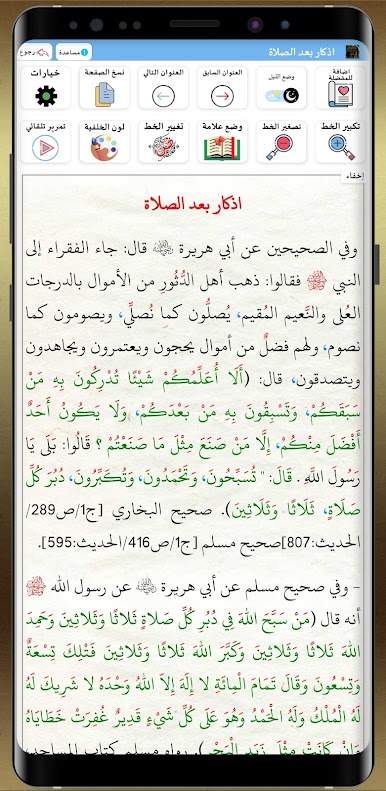Change the font (تغيير الخط)
This screenshot has width=386, height=791.
click(163, 142)
